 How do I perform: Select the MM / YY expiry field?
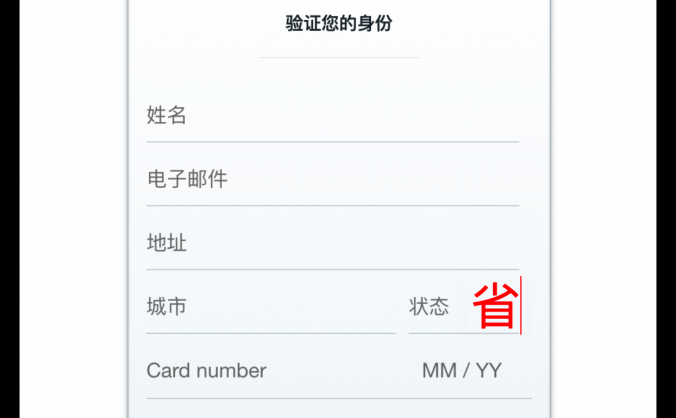pos(462,371)
